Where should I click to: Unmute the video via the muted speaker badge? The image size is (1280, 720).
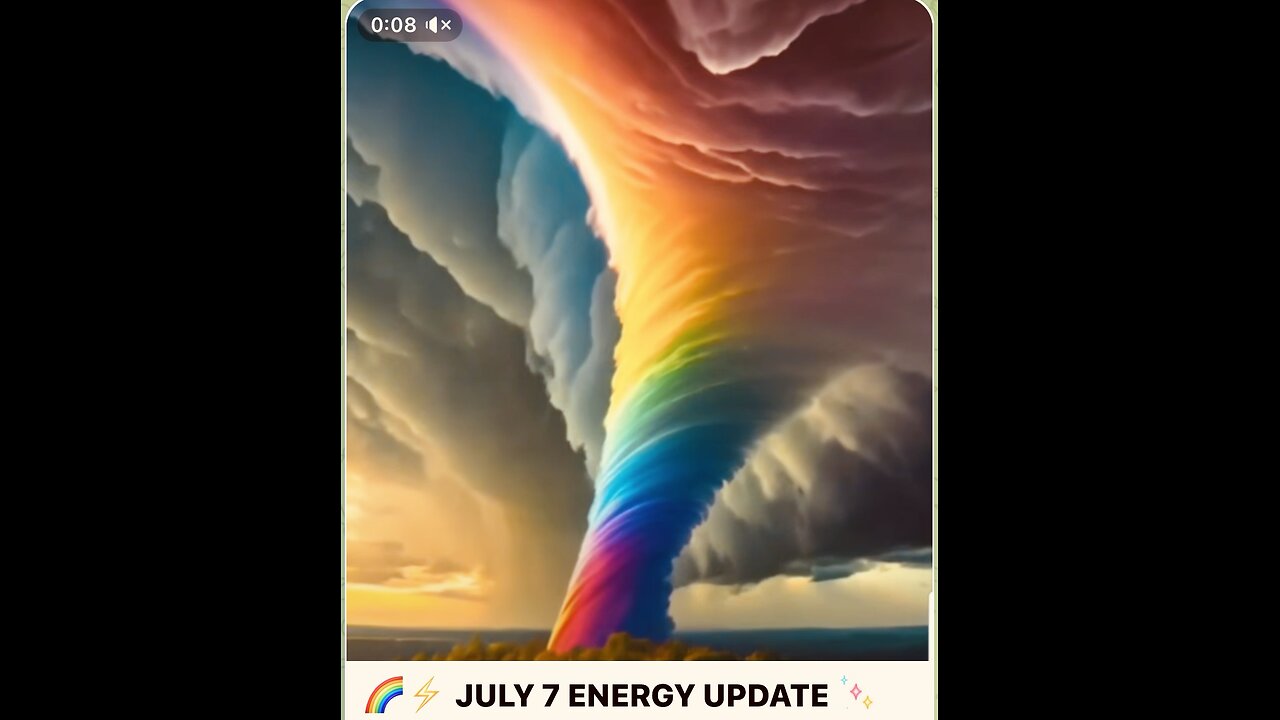click(438, 25)
